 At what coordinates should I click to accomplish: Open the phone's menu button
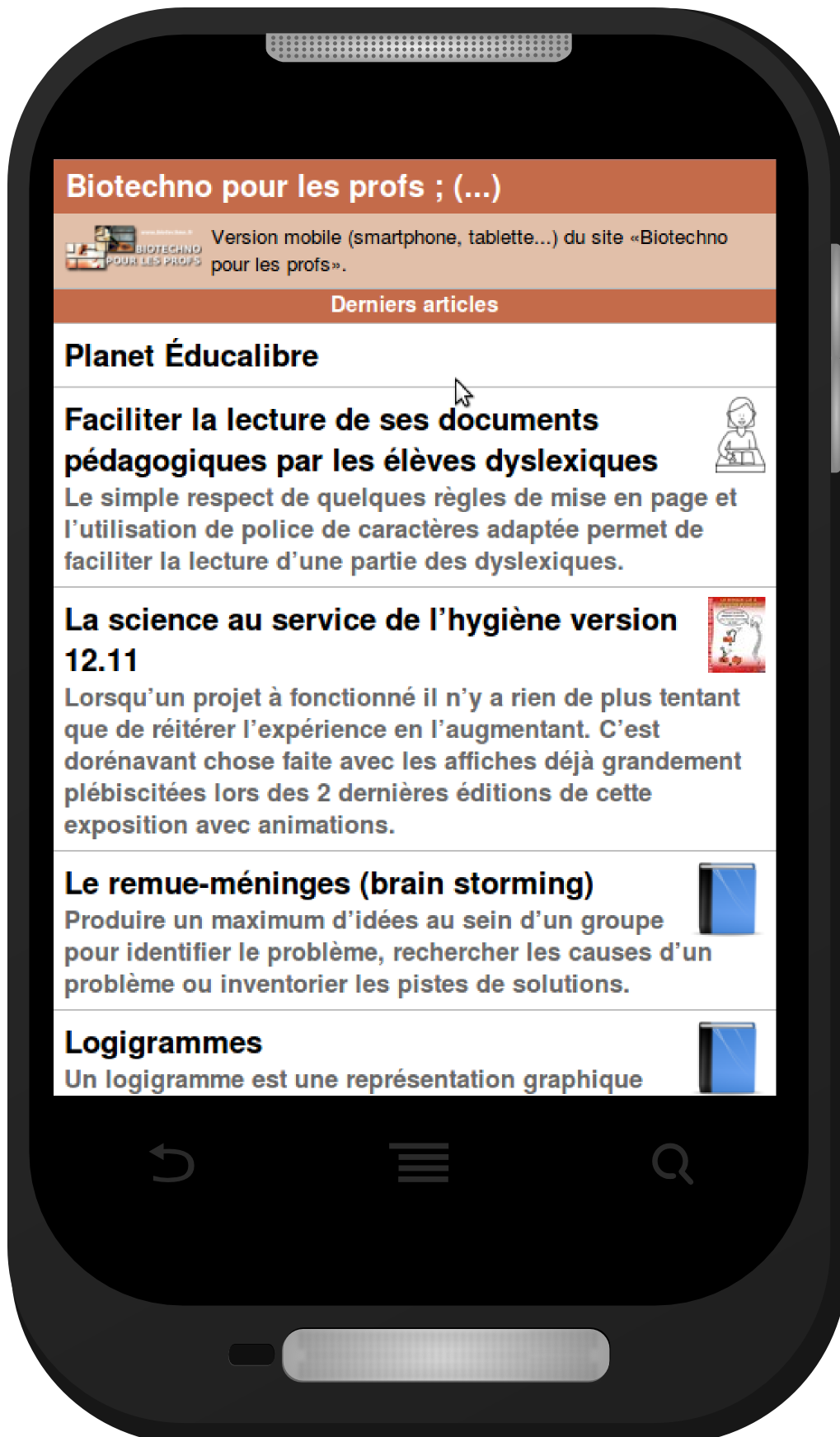pyautogui.click(x=423, y=1162)
